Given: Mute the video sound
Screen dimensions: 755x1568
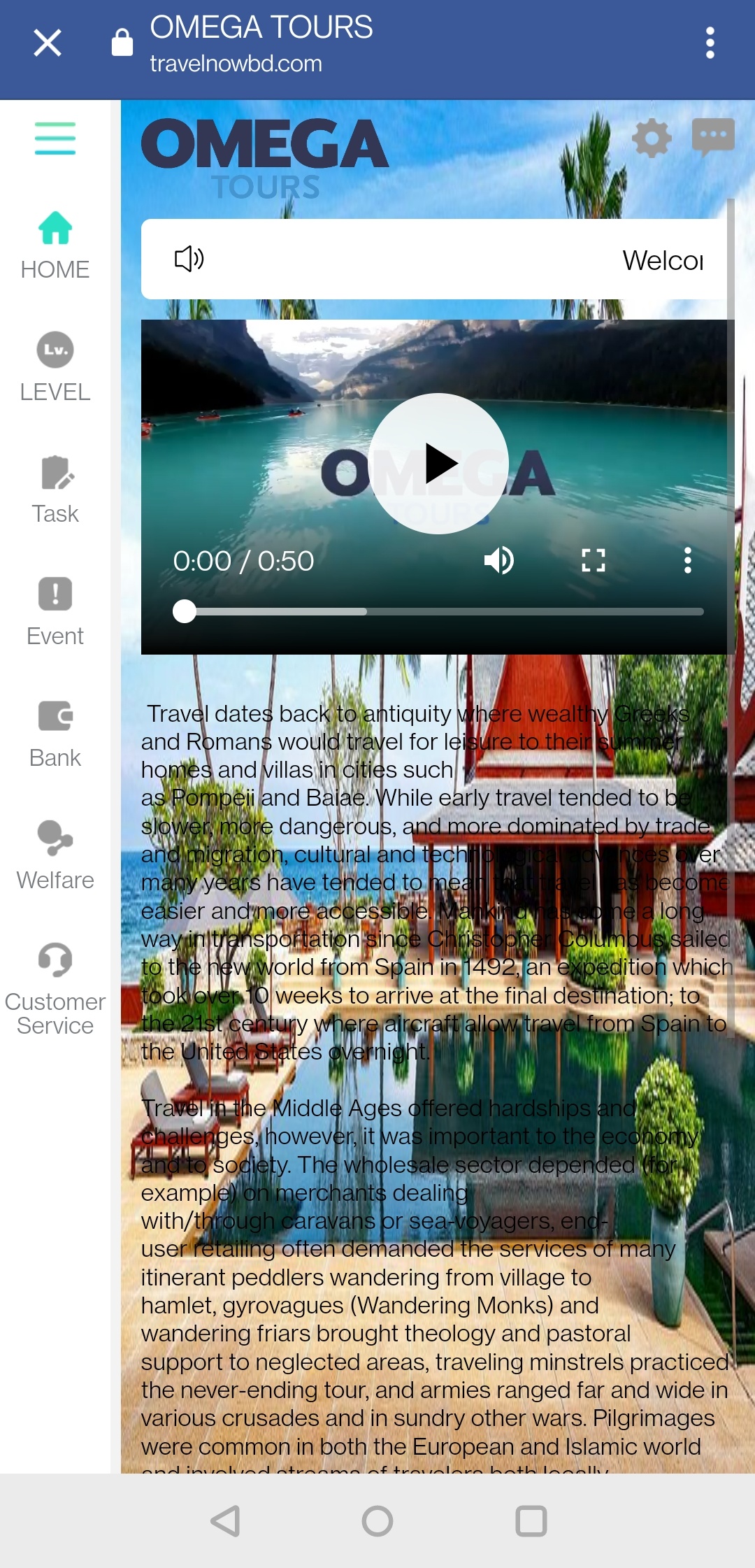Looking at the screenshot, I should [499, 560].
